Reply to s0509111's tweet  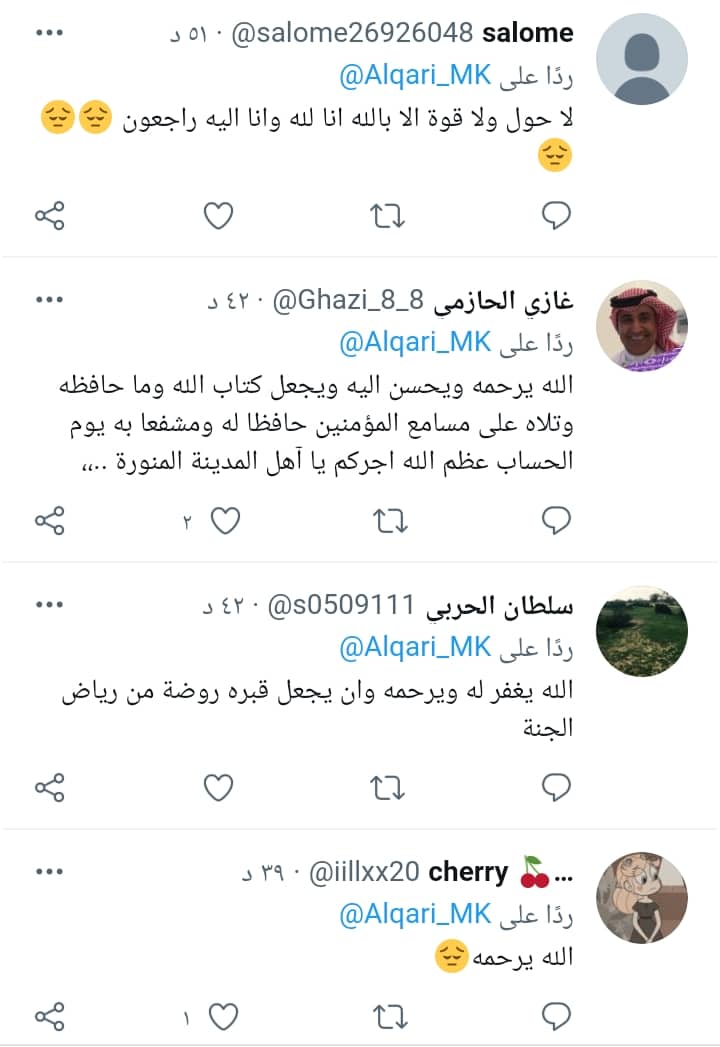point(556,788)
